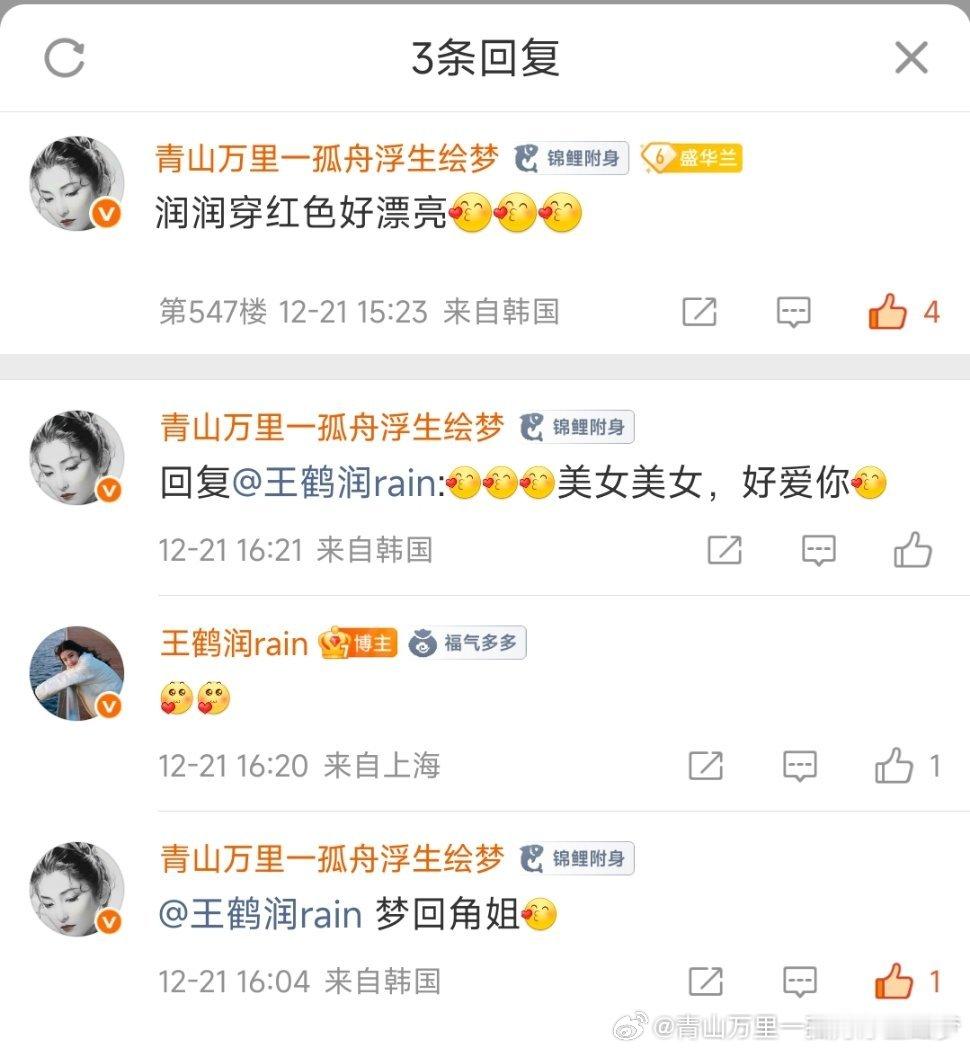The height and width of the screenshot is (1050, 970).
Task: Click the comment bubble icon under 润润穿红色好漂亮
Action: point(793,312)
